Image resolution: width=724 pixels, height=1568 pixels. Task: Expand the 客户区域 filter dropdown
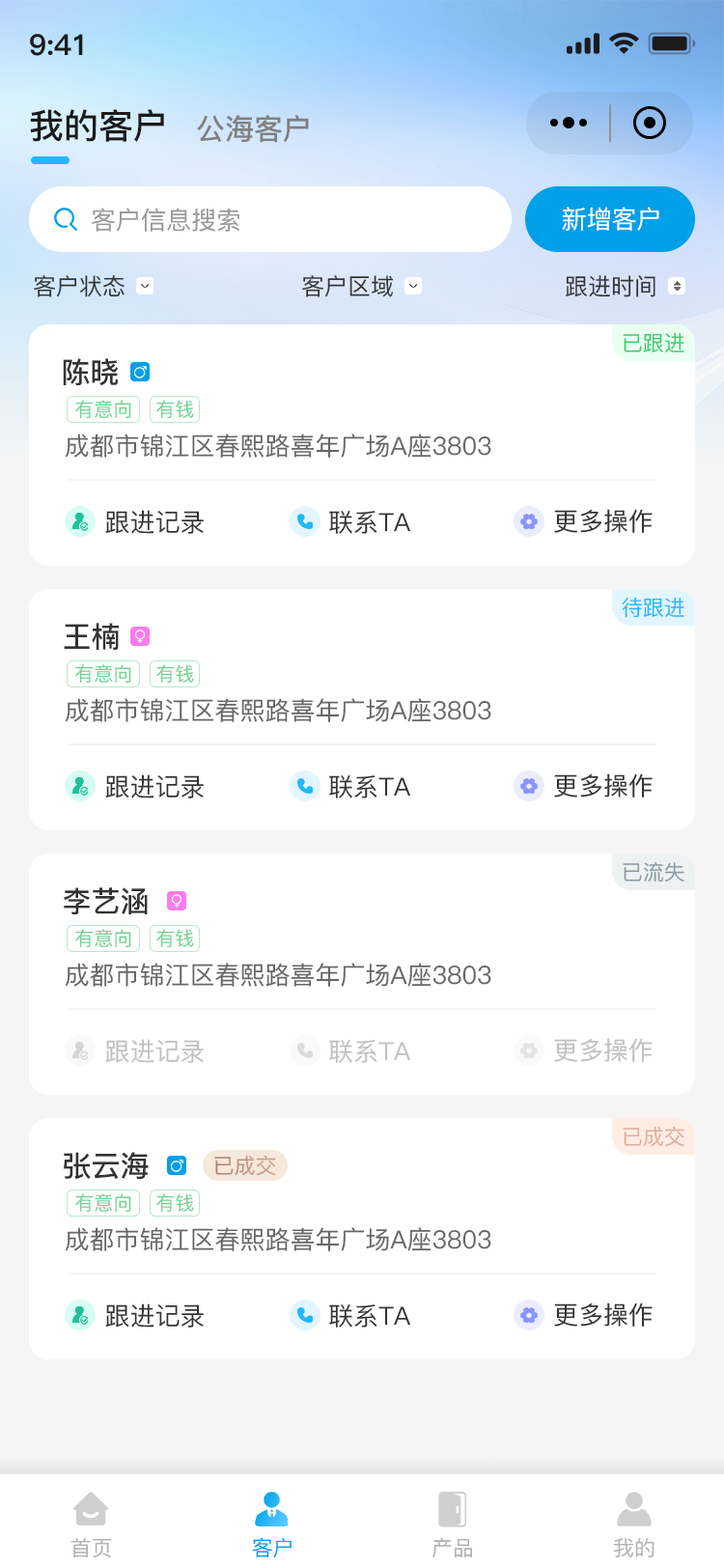pyautogui.click(x=361, y=286)
